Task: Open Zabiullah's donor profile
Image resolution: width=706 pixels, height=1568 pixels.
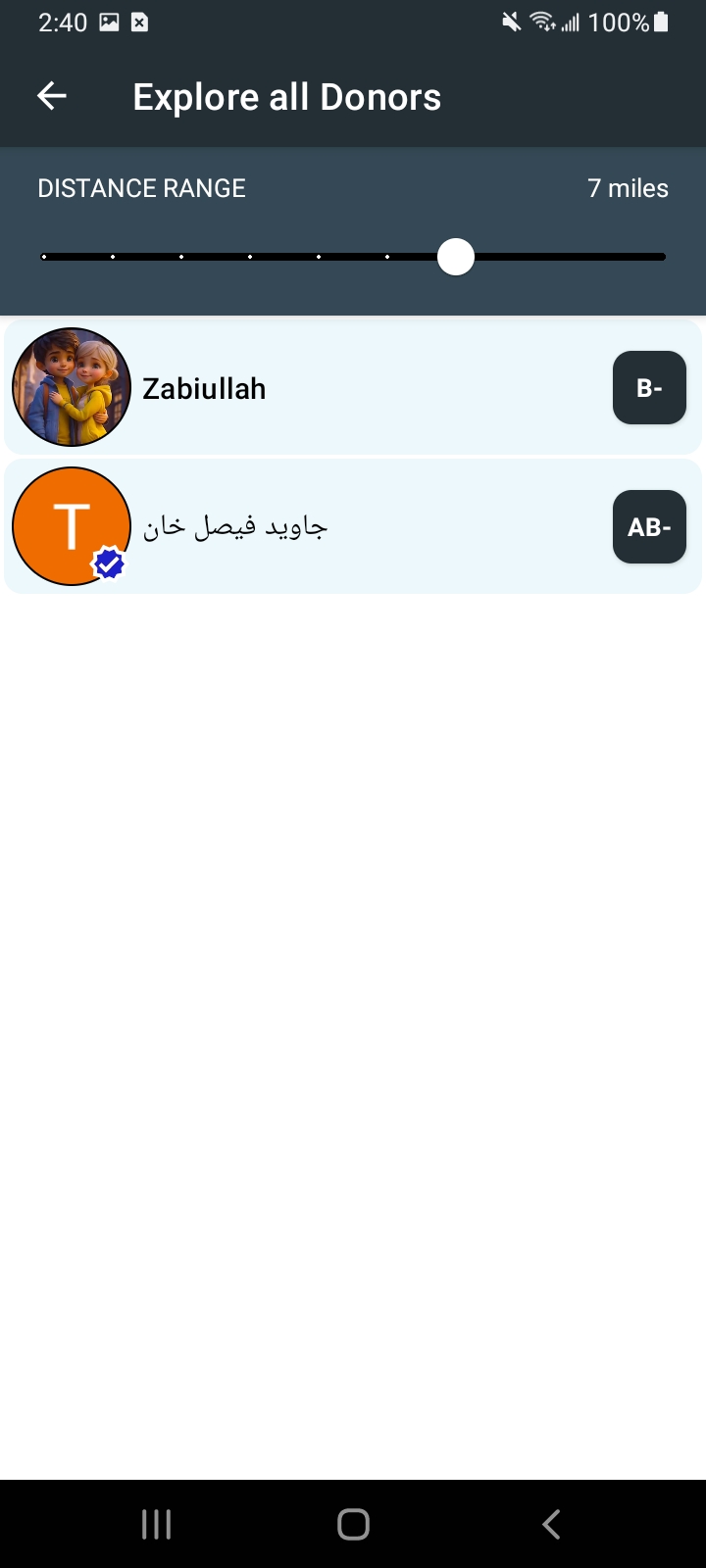Action: point(353,387)
